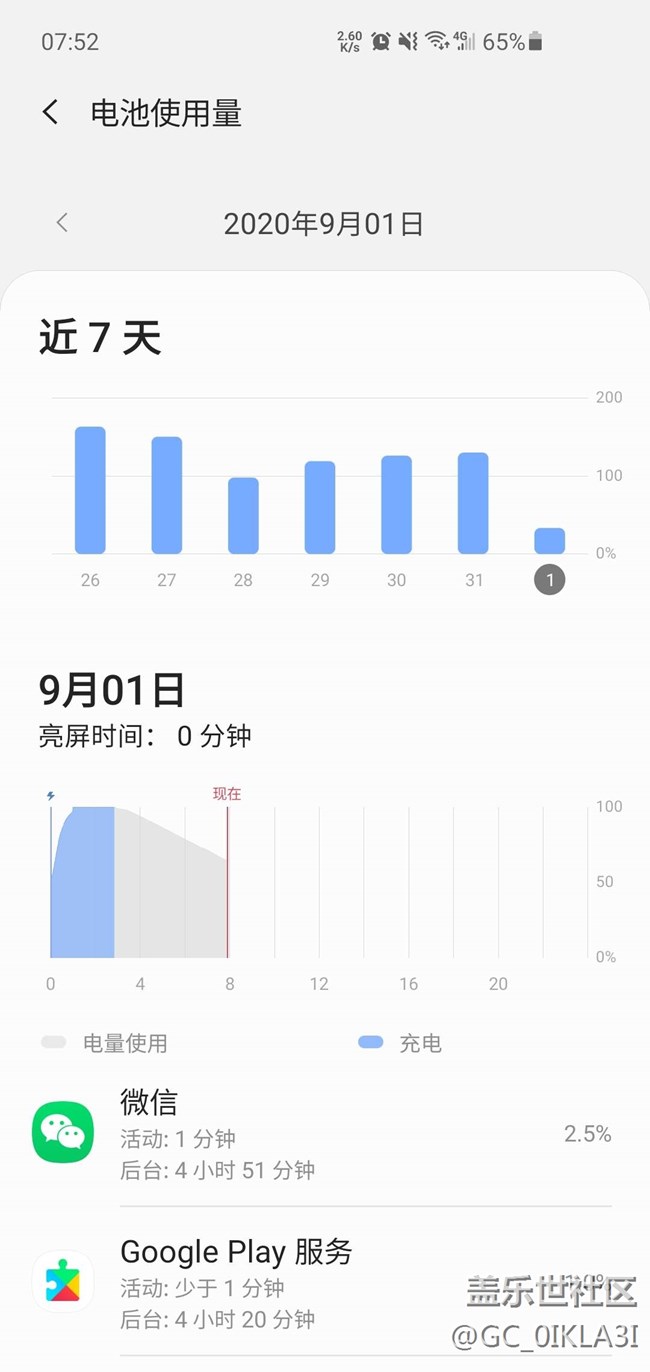Go back from the 电池使用量 page
650x1372 pixels.
51,112
